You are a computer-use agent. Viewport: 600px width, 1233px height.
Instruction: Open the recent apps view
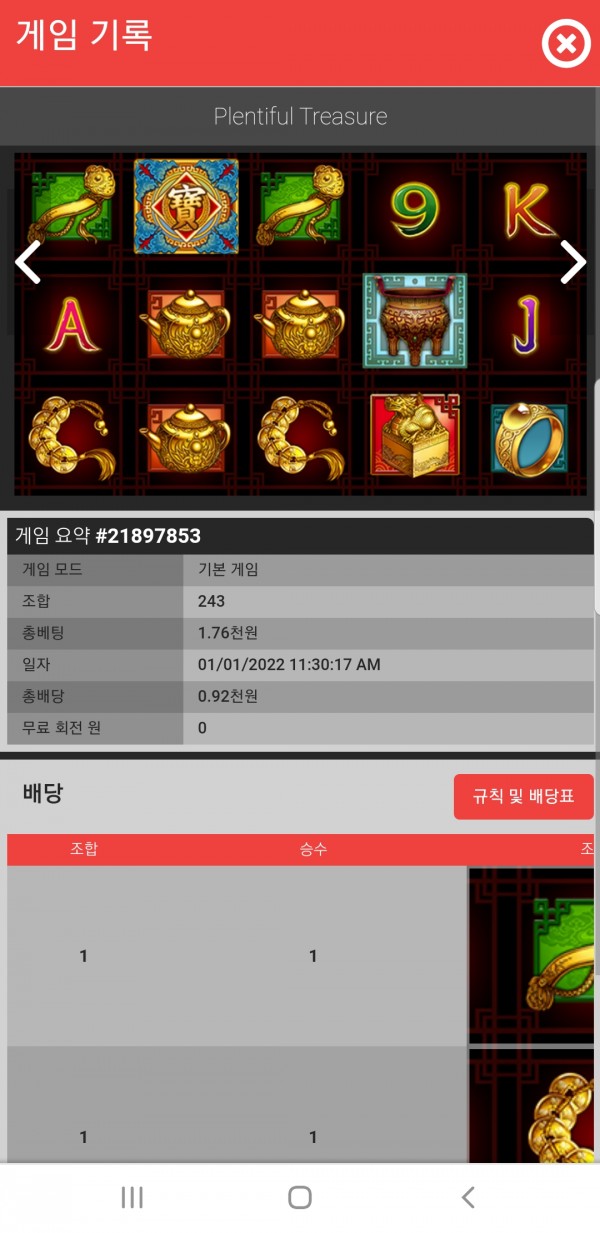[x=132, y=1197]
